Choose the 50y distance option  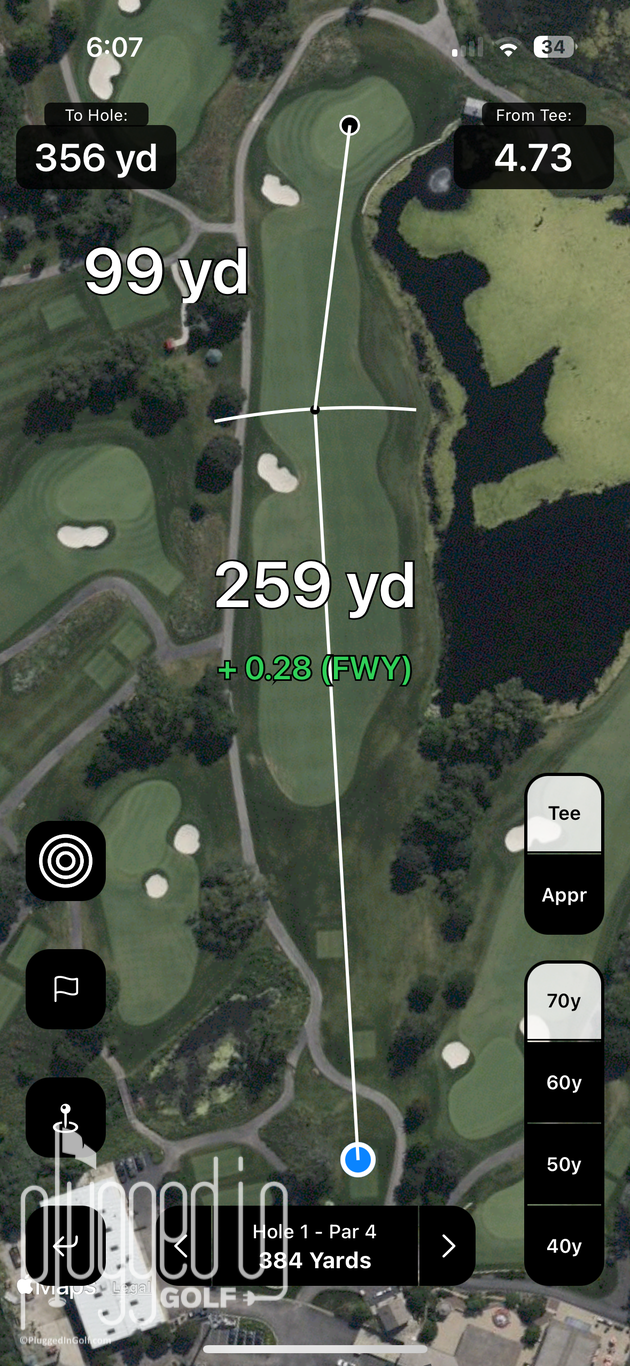pos(564,1164)
